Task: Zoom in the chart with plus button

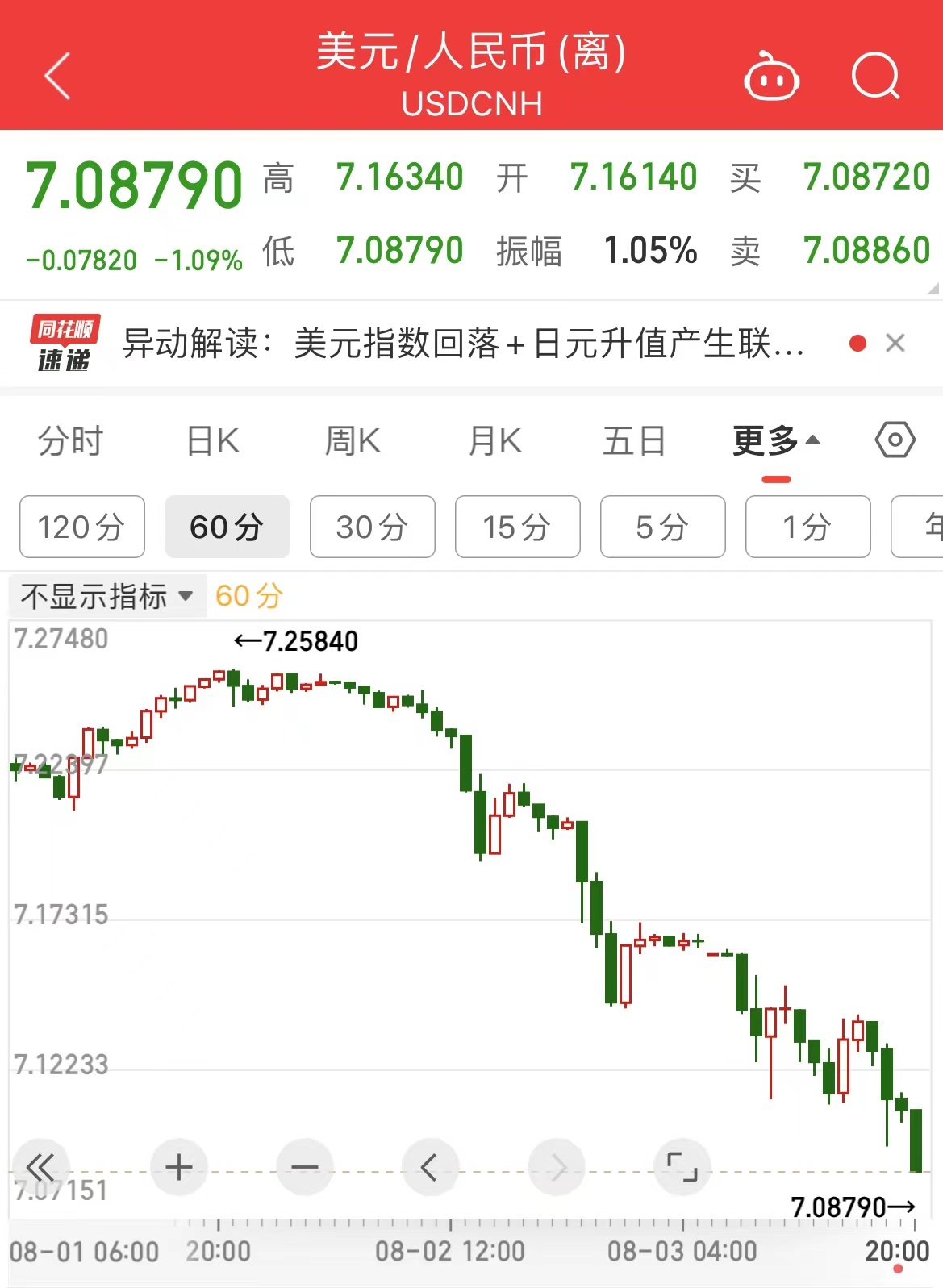Action: coord(178,1167)
